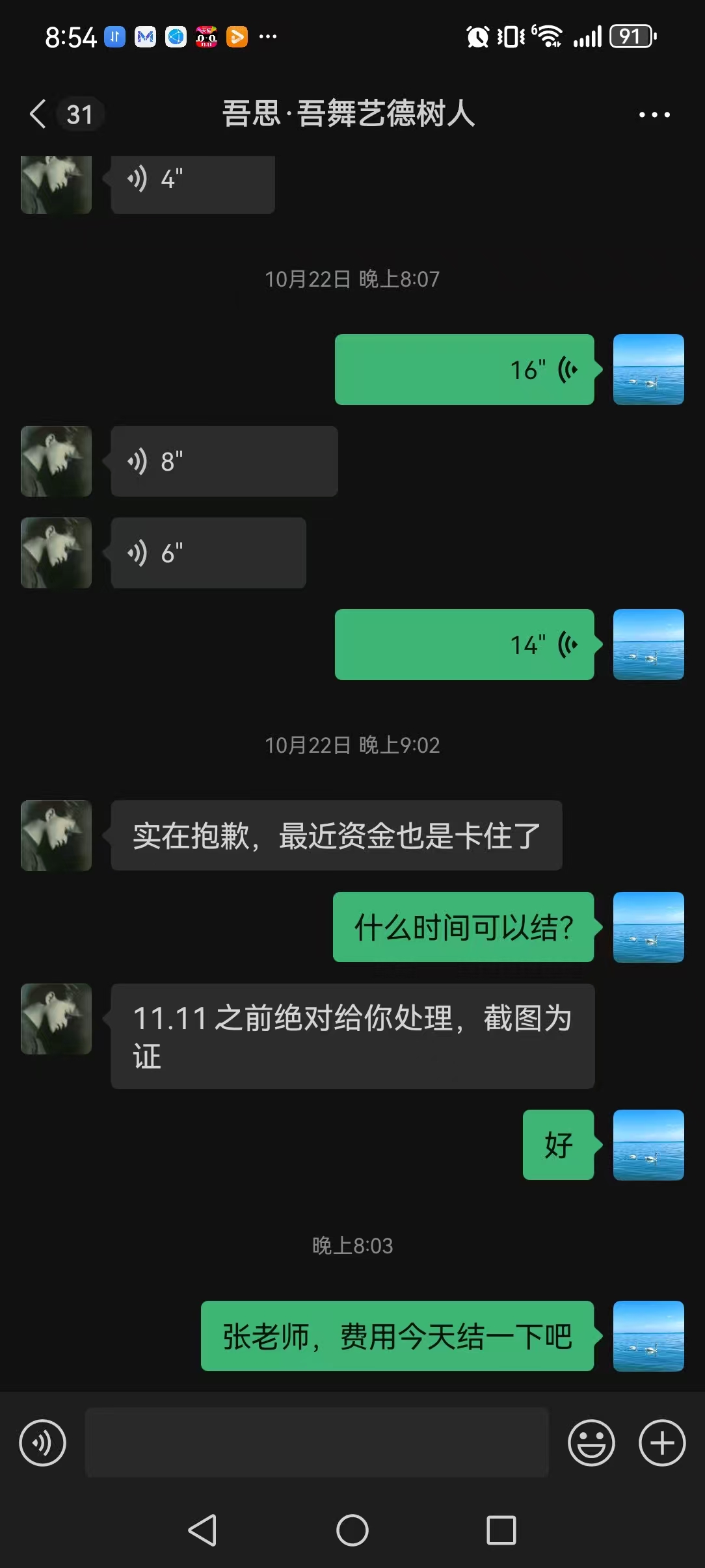Play the 16-second green voice message
This screenshot has height=1568, width=705.
point(463,369)
